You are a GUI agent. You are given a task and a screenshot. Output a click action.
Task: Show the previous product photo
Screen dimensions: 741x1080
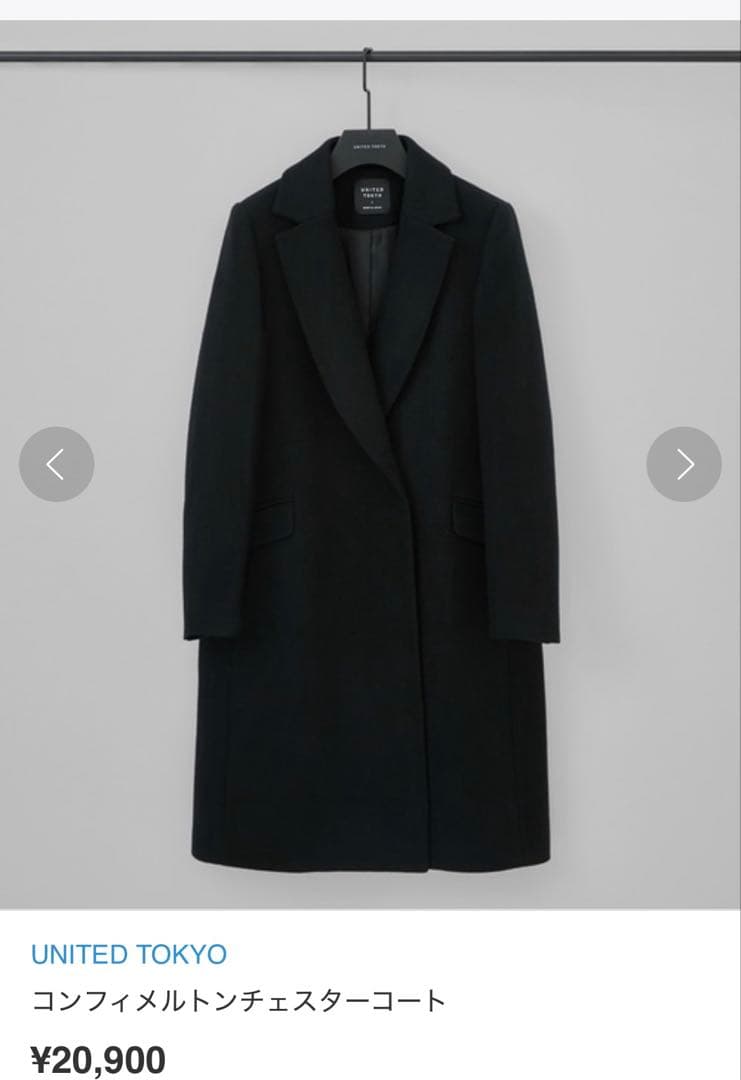tap(56, 464)
